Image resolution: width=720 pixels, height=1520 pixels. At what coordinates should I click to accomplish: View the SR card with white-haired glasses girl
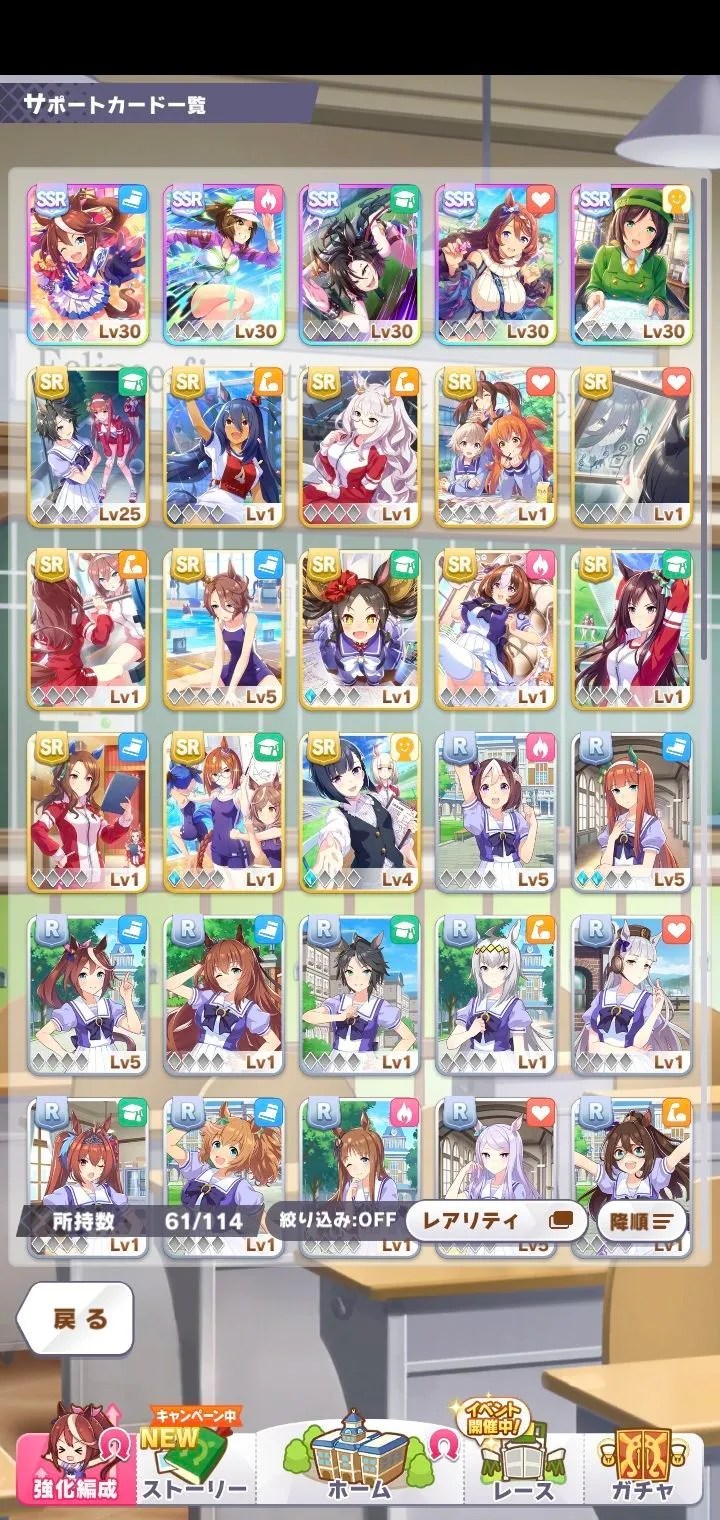point(360,446)
